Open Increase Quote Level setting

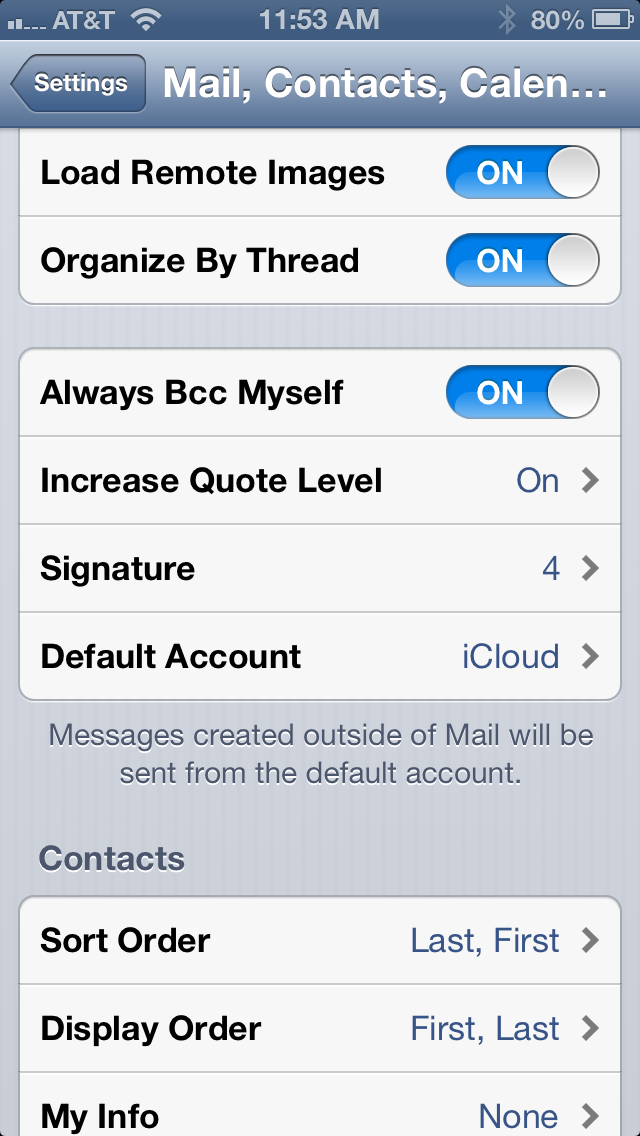[320, 480]
